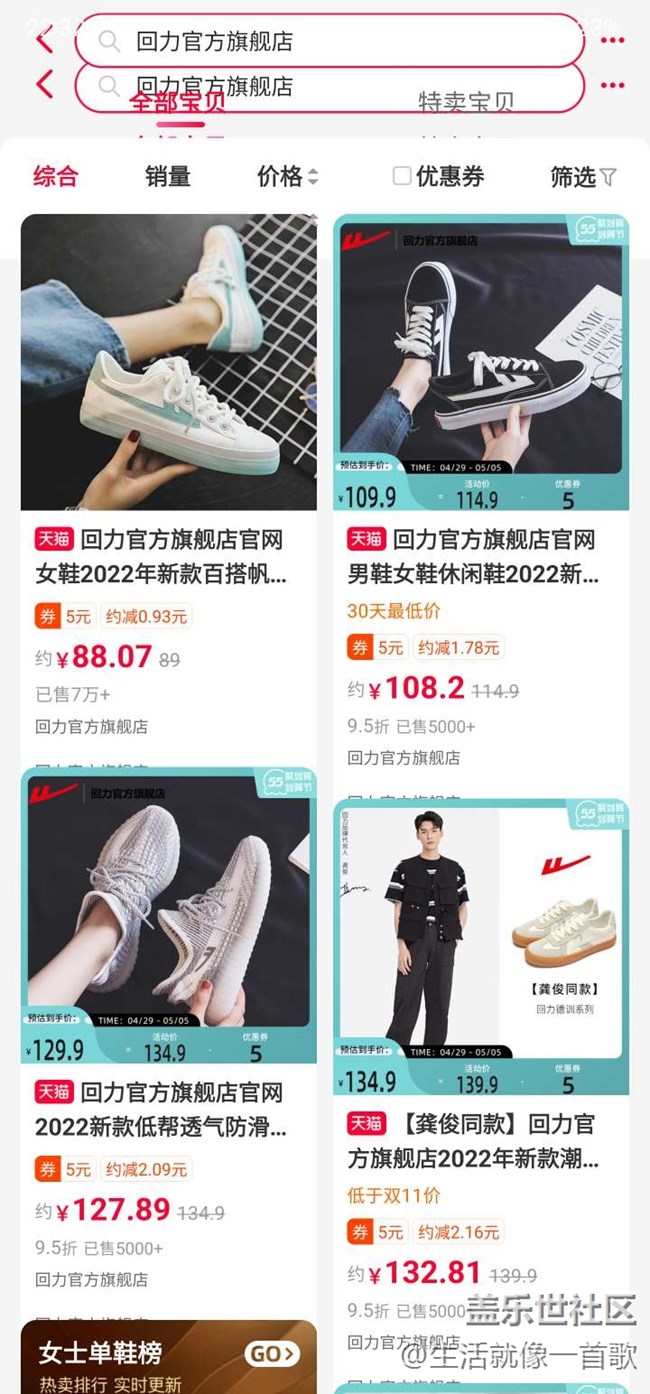The image size is (650, 1394).
Task: Sort the results by 价格
Action: coord(287,177)
